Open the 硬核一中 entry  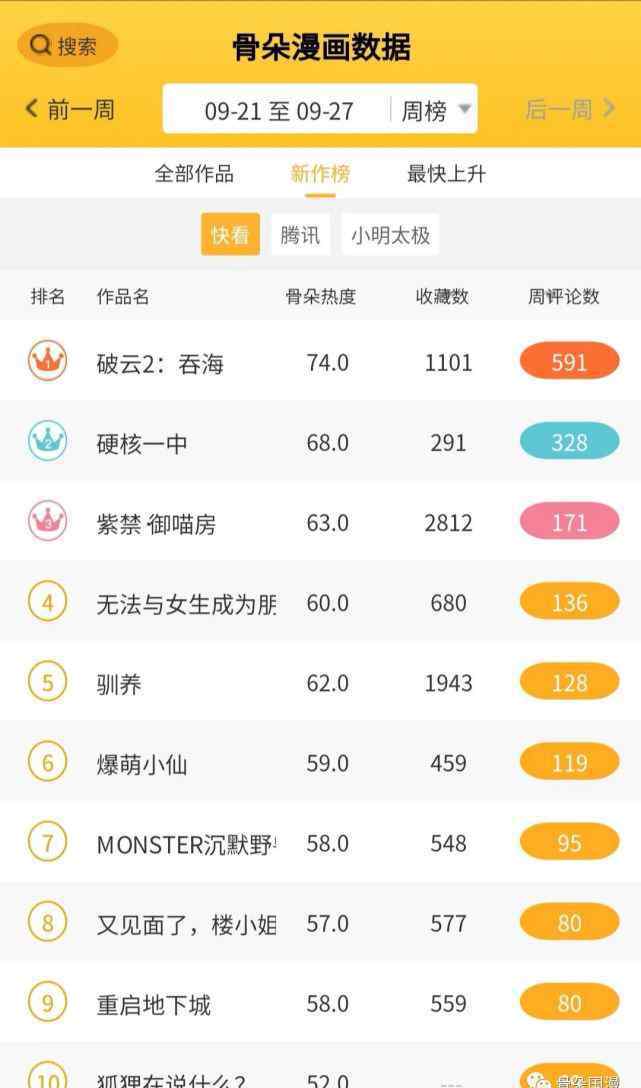point(320,441)
